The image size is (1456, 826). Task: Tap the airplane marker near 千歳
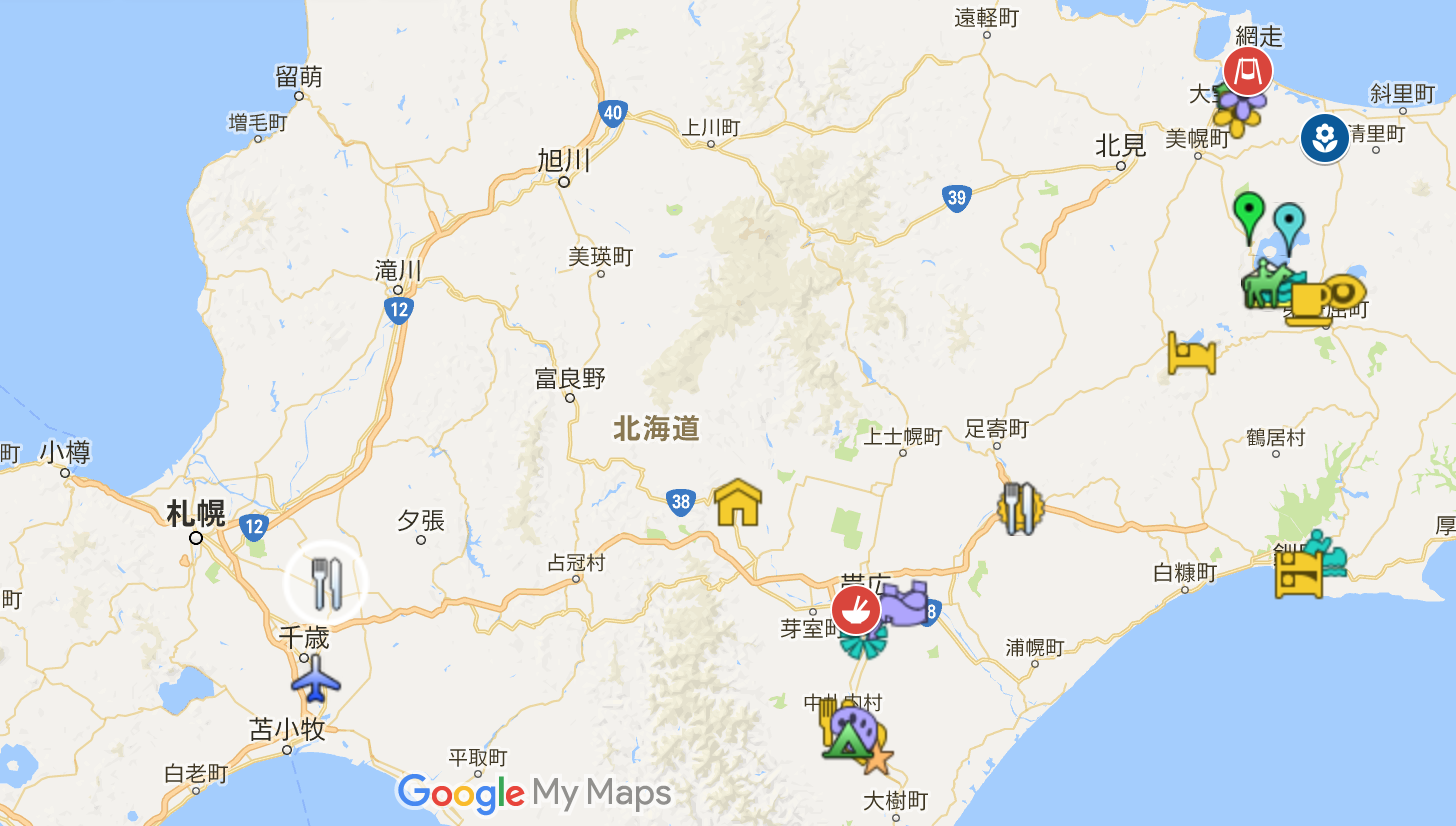317,679
